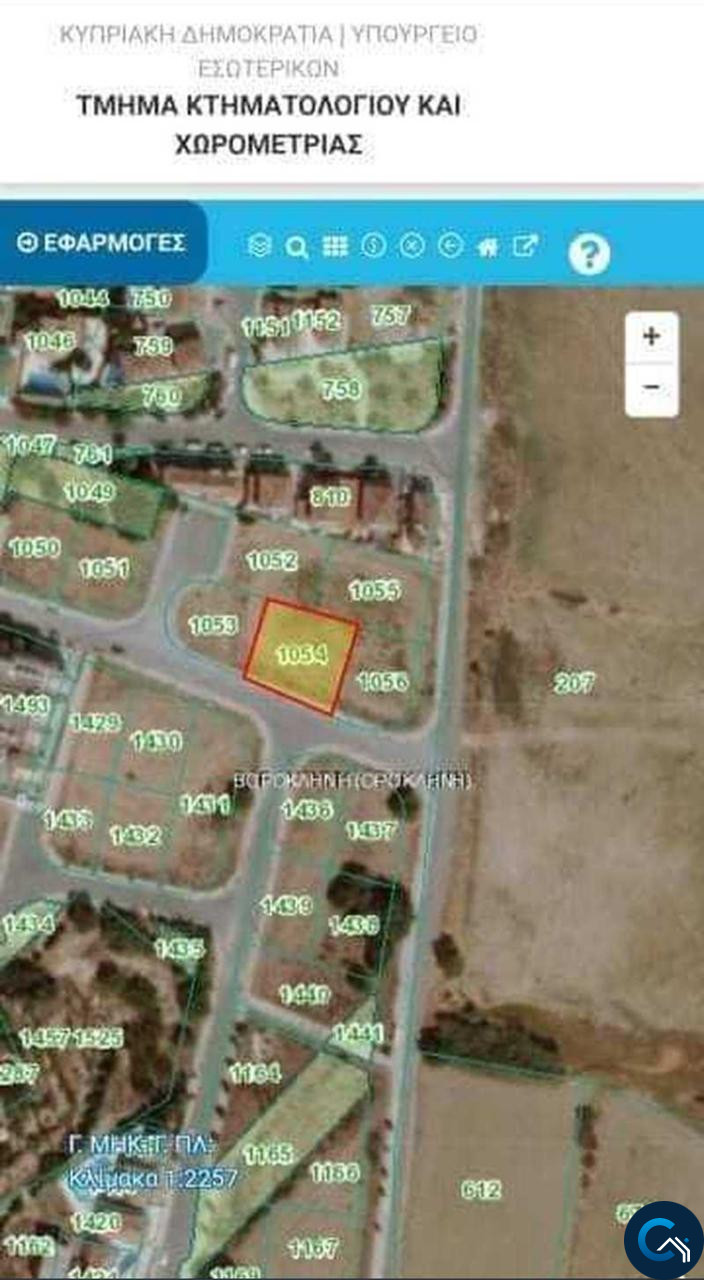
Task: Zoom out the map with minus
Action: pos(652,388)
